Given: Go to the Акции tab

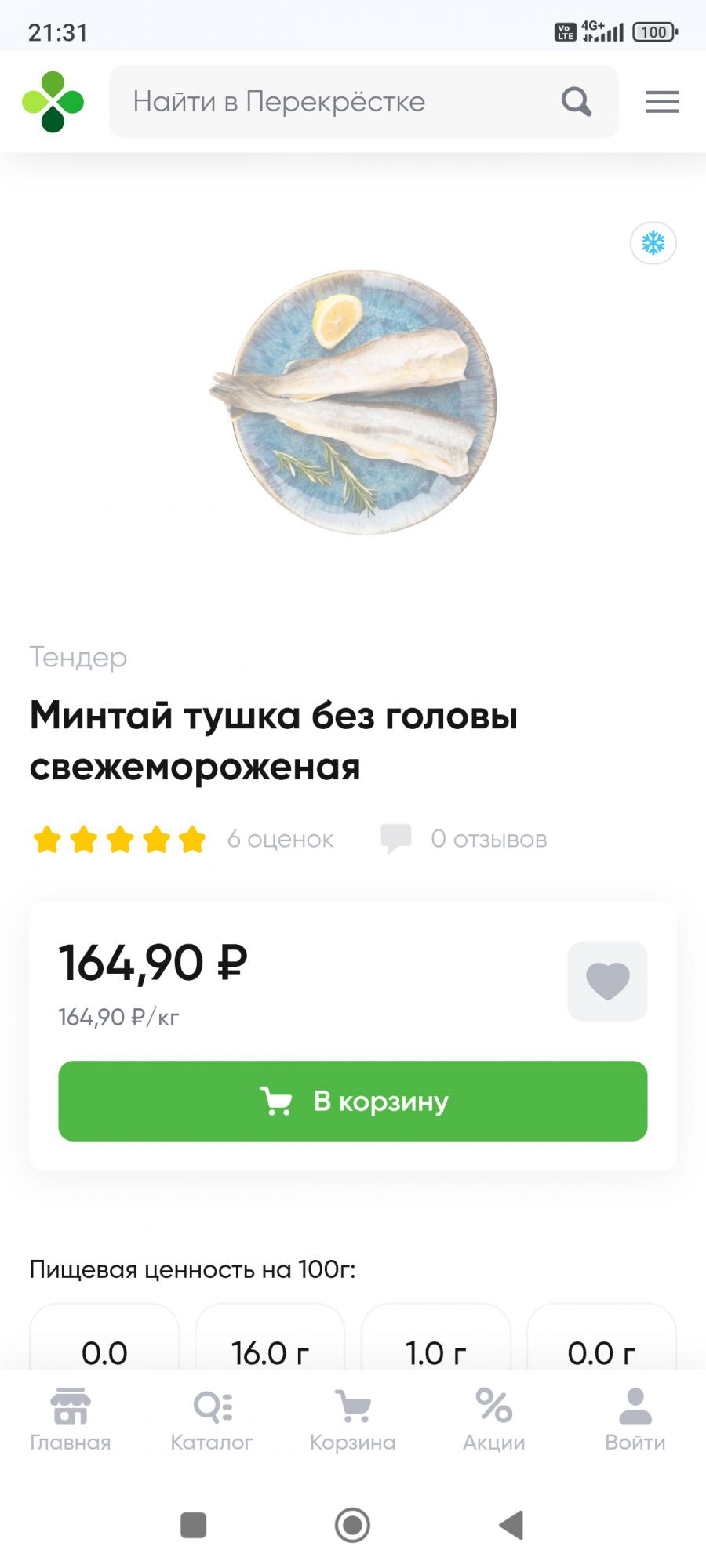Looking at the screenshot, I should (x=493, y=1420).
